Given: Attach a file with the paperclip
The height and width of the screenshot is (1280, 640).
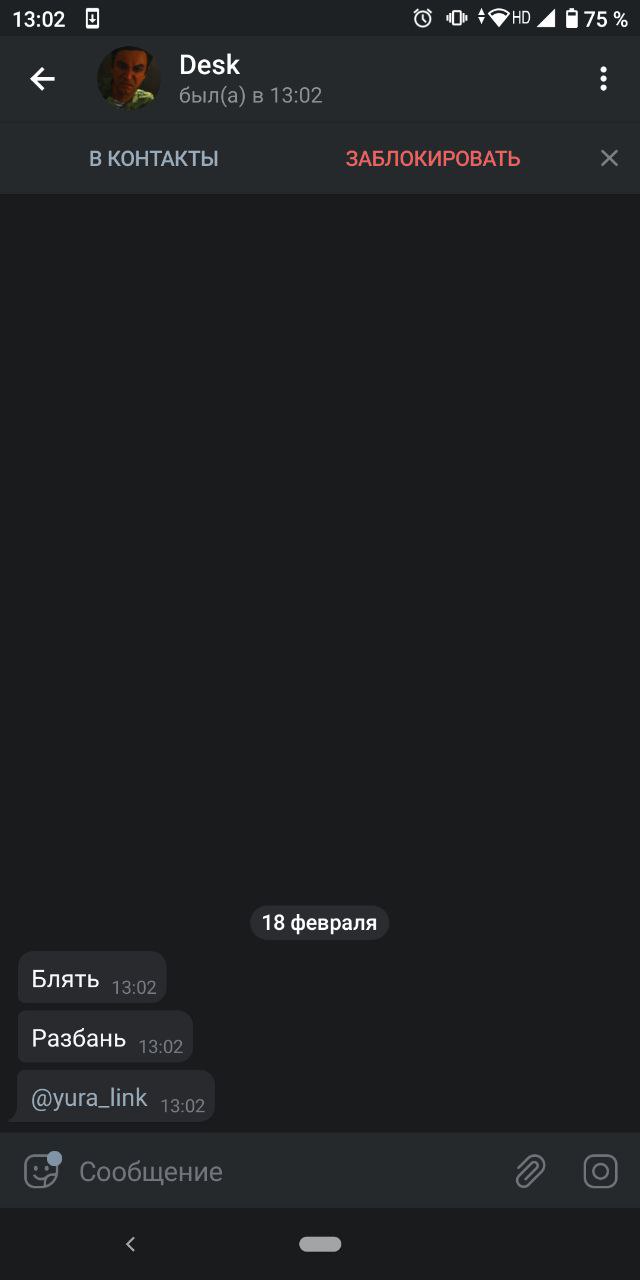Looking at the screenshot, I should click(x=530, y=1171).
